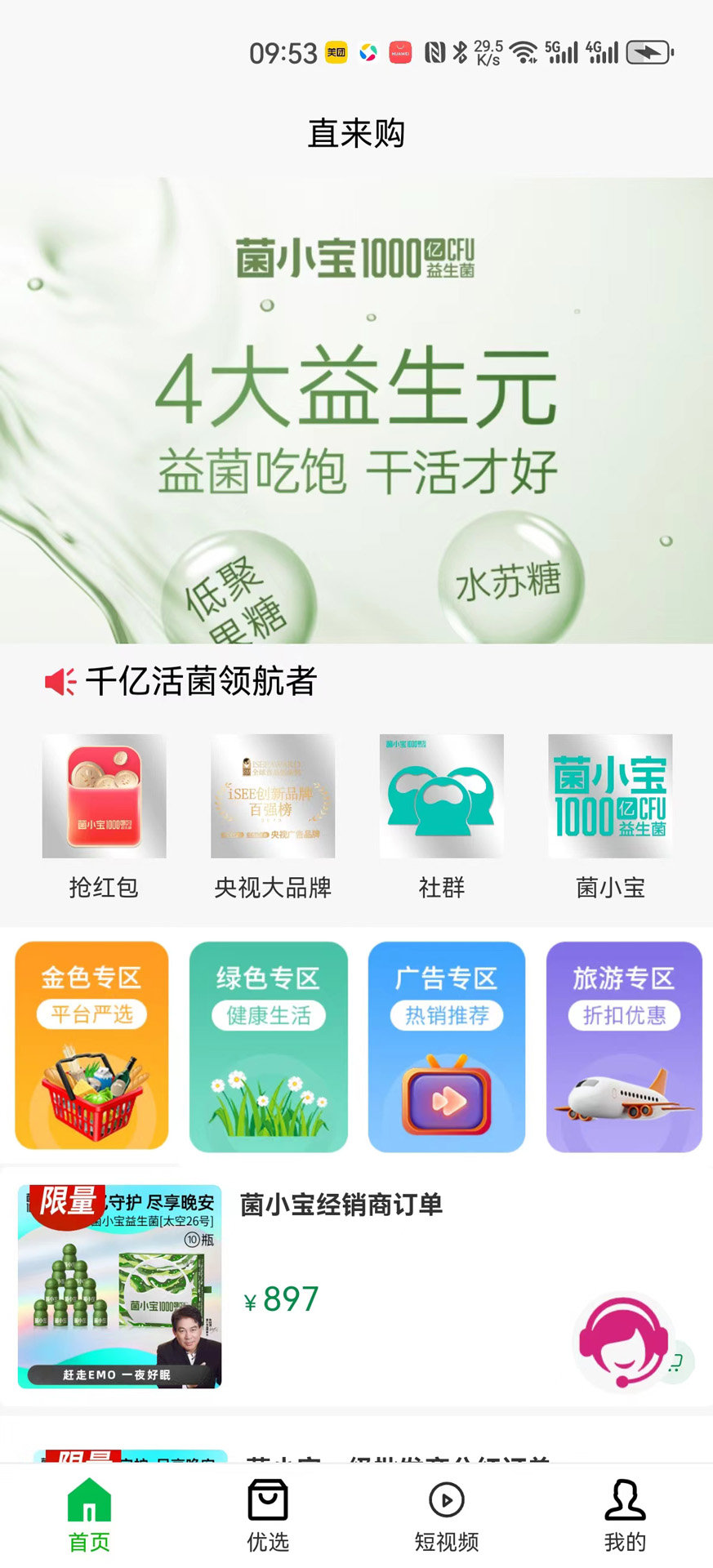713x1568 pixels.
Task: Open the 菌小宝 4大益生元 banner
Action: pos(356,410)
